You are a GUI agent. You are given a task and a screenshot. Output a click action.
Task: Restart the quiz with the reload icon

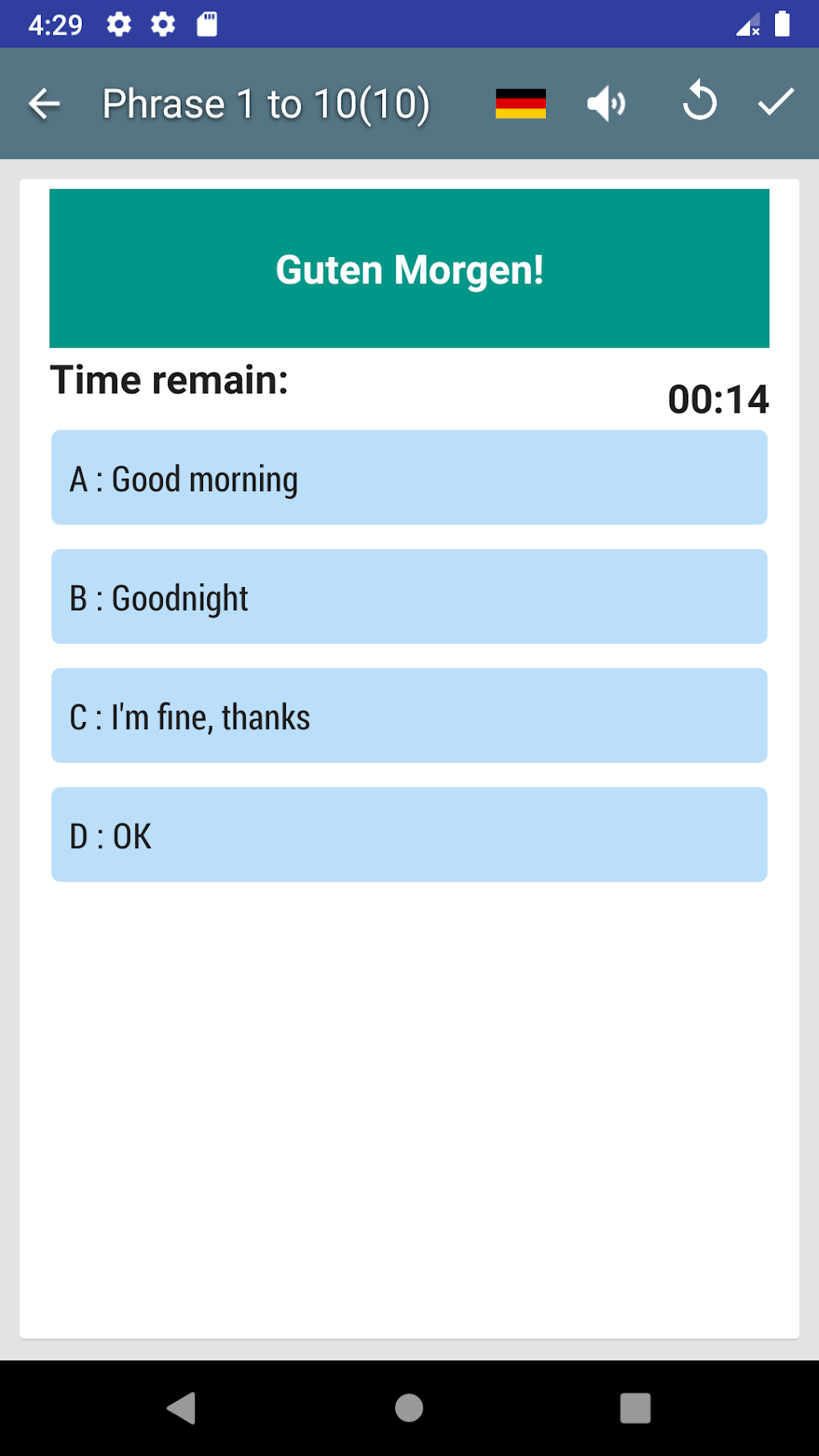pos(699,102)
